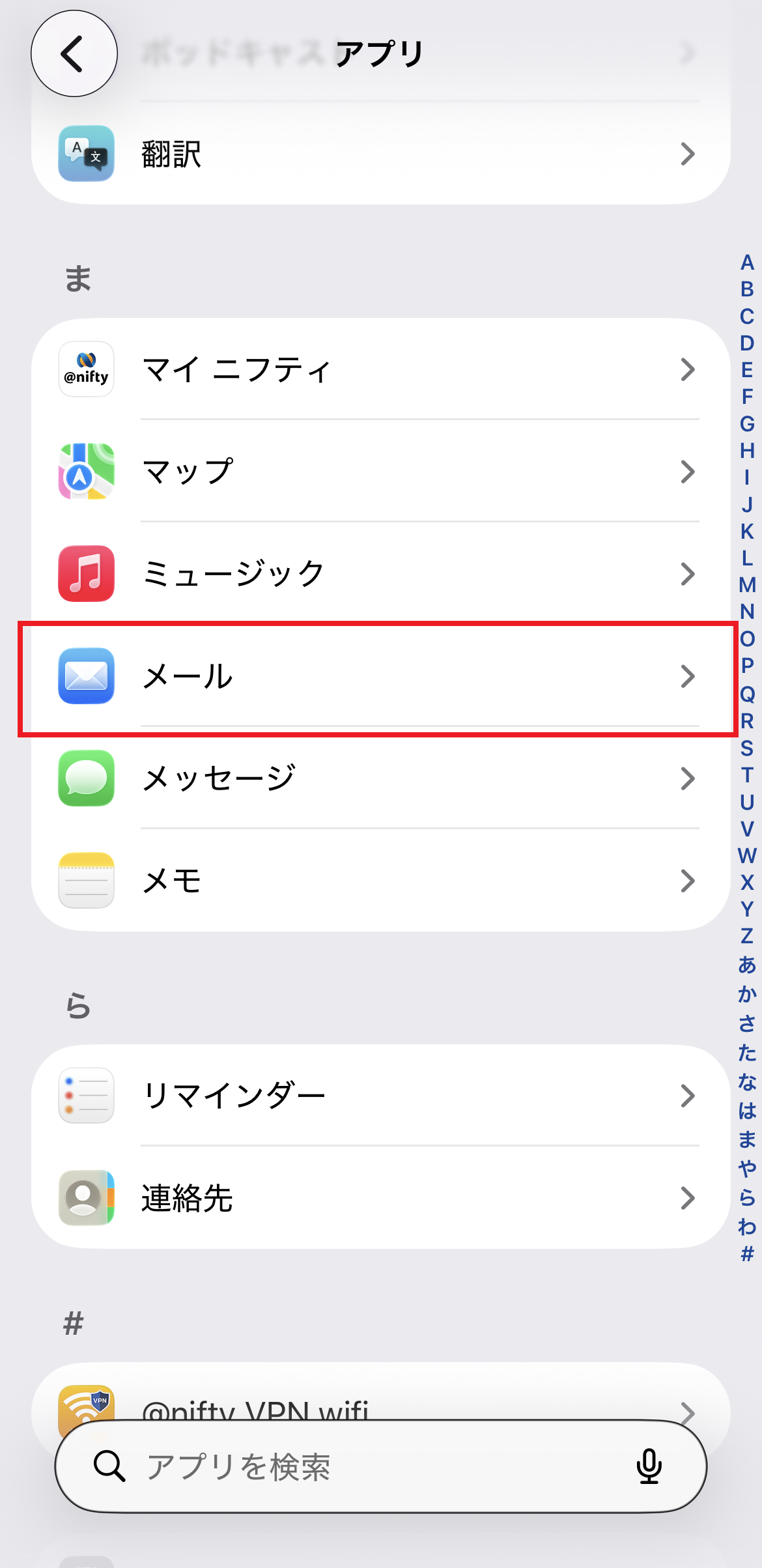Open 翻訳 app settings
The width and height of the screenshot is (762, 1568).
click(380, 154)
